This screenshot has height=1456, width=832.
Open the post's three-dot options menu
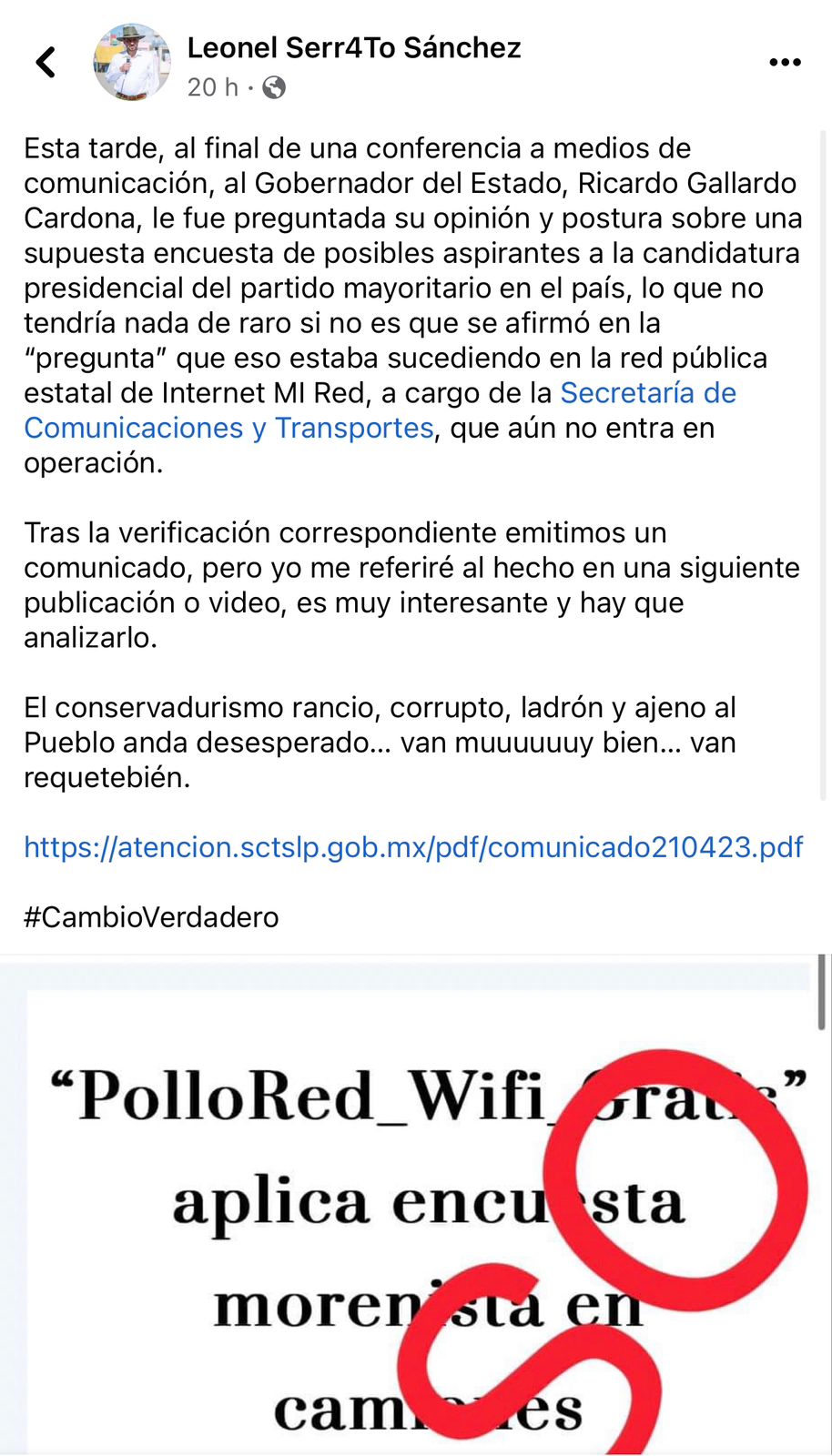pos(785,62)
